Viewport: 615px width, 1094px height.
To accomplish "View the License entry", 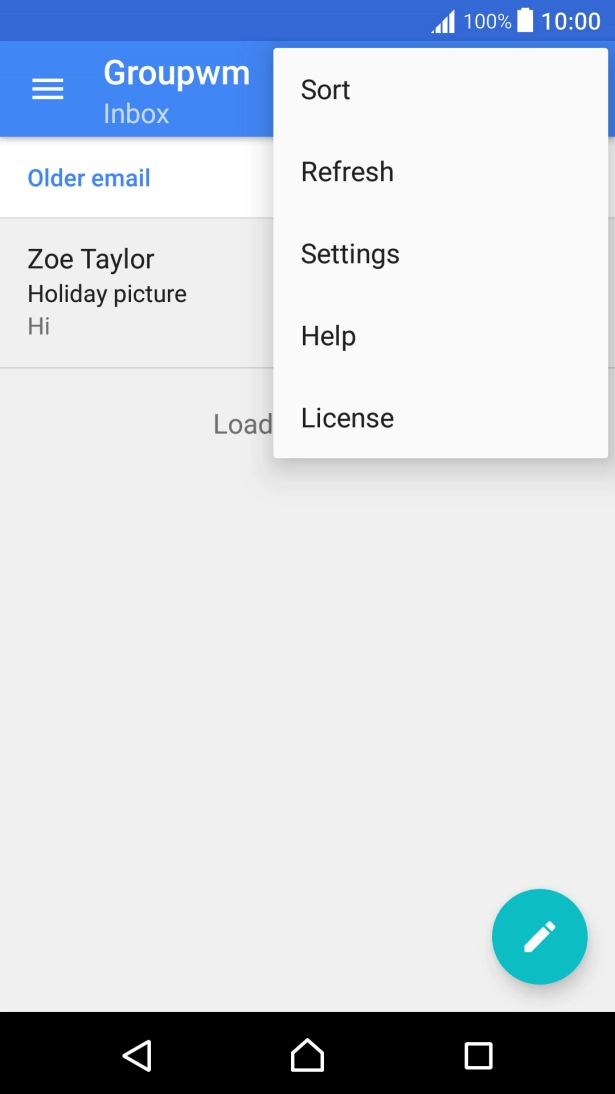I will 440,418.
